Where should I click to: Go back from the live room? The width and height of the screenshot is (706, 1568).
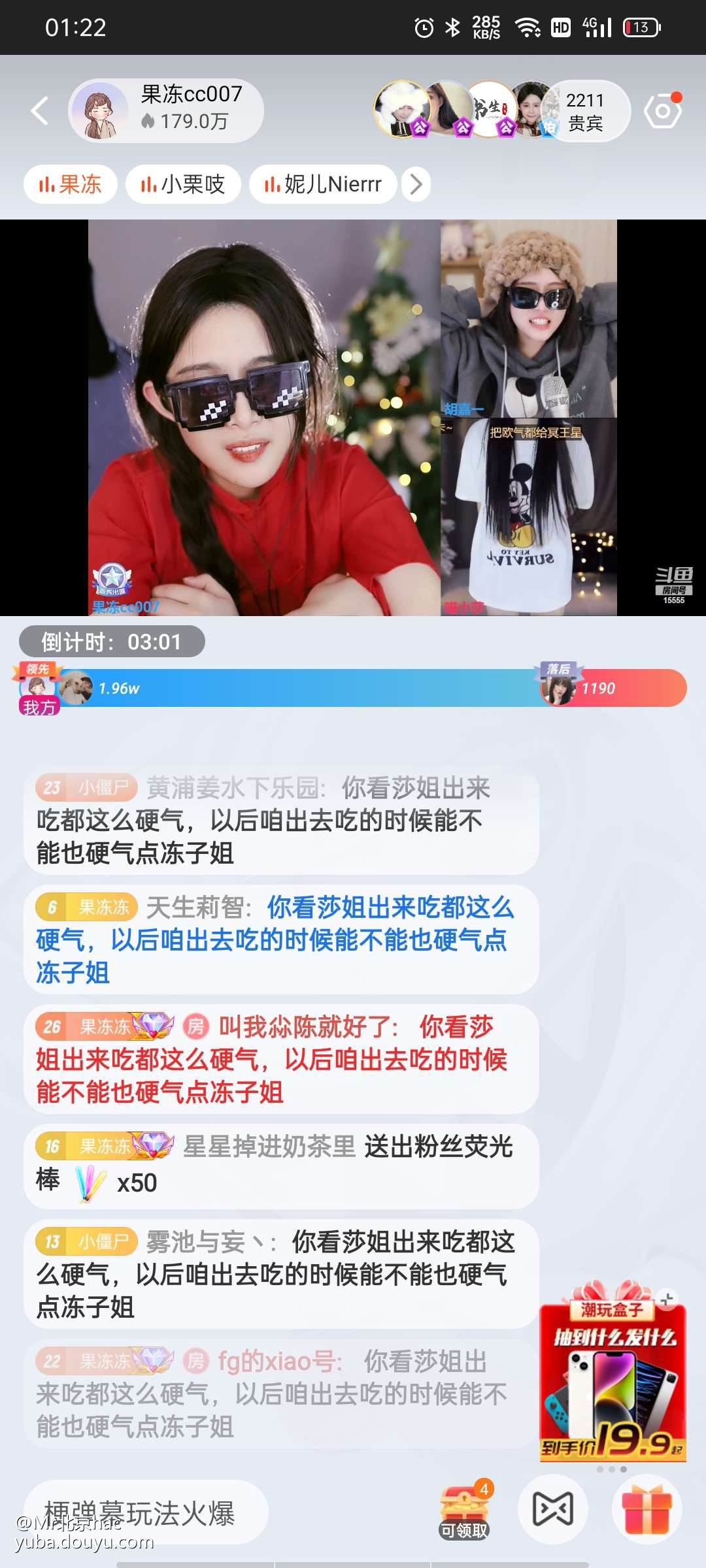tap(40, 110)
